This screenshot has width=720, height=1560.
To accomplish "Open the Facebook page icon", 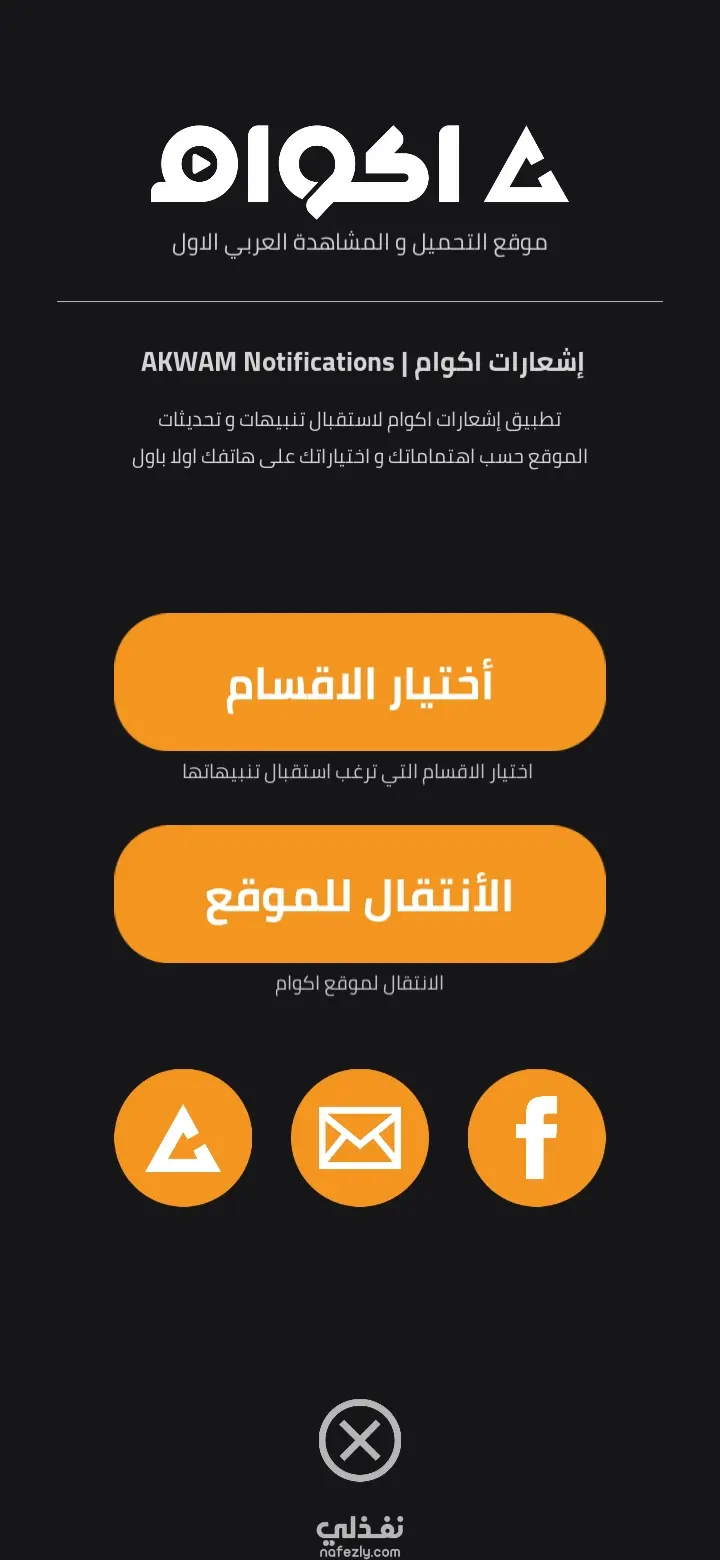I will coord(537,1138).
